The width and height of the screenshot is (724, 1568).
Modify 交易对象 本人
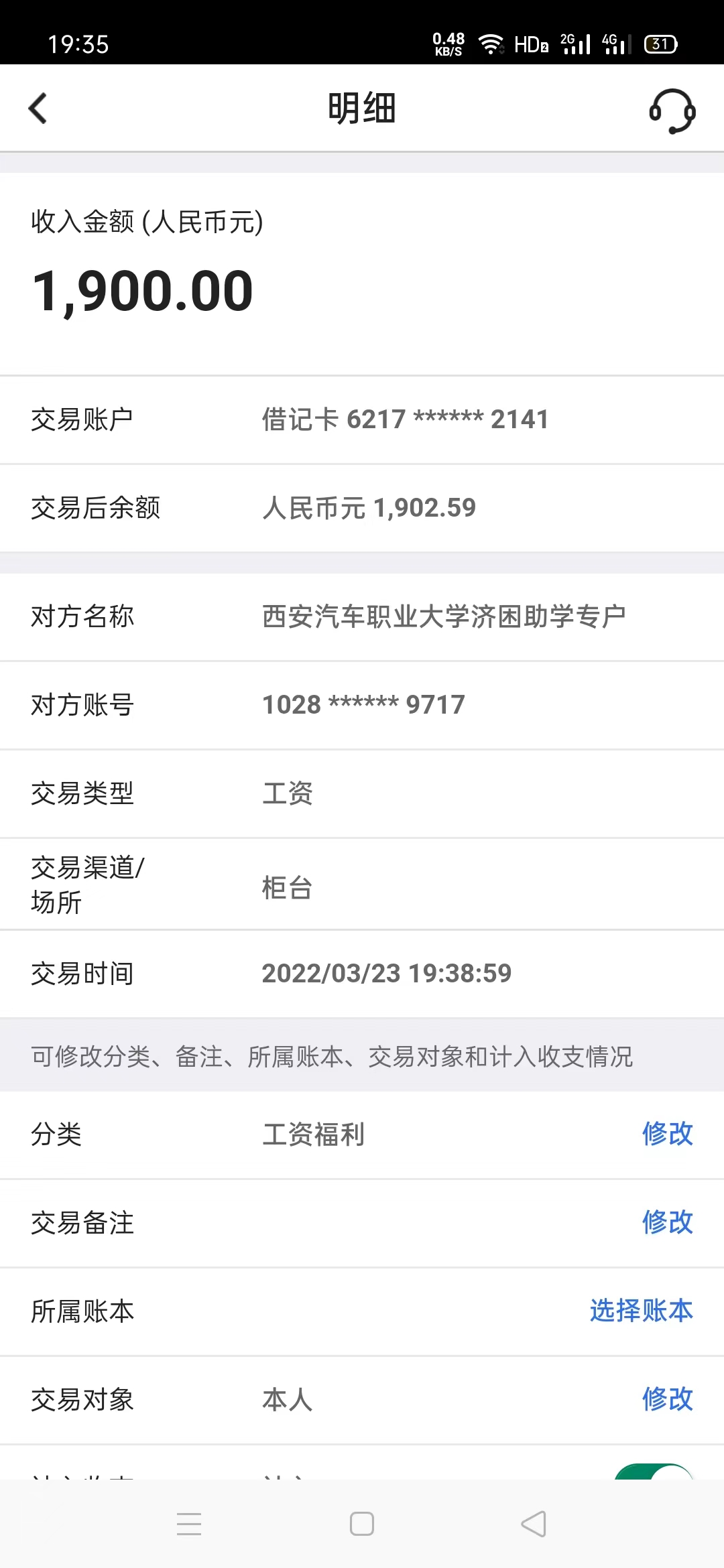point(667,1399)
